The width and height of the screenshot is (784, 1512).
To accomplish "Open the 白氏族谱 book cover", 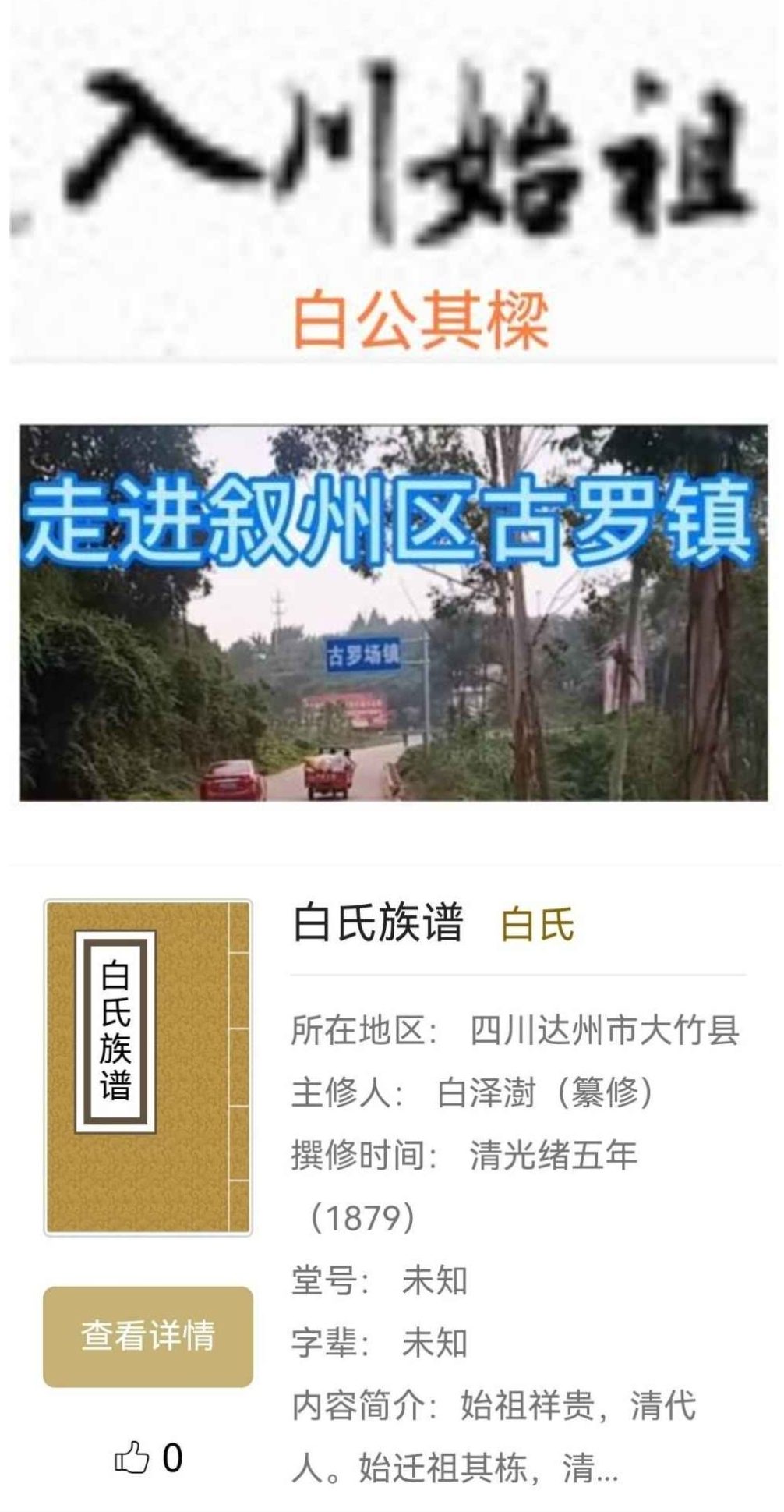I will point(147,1067).
